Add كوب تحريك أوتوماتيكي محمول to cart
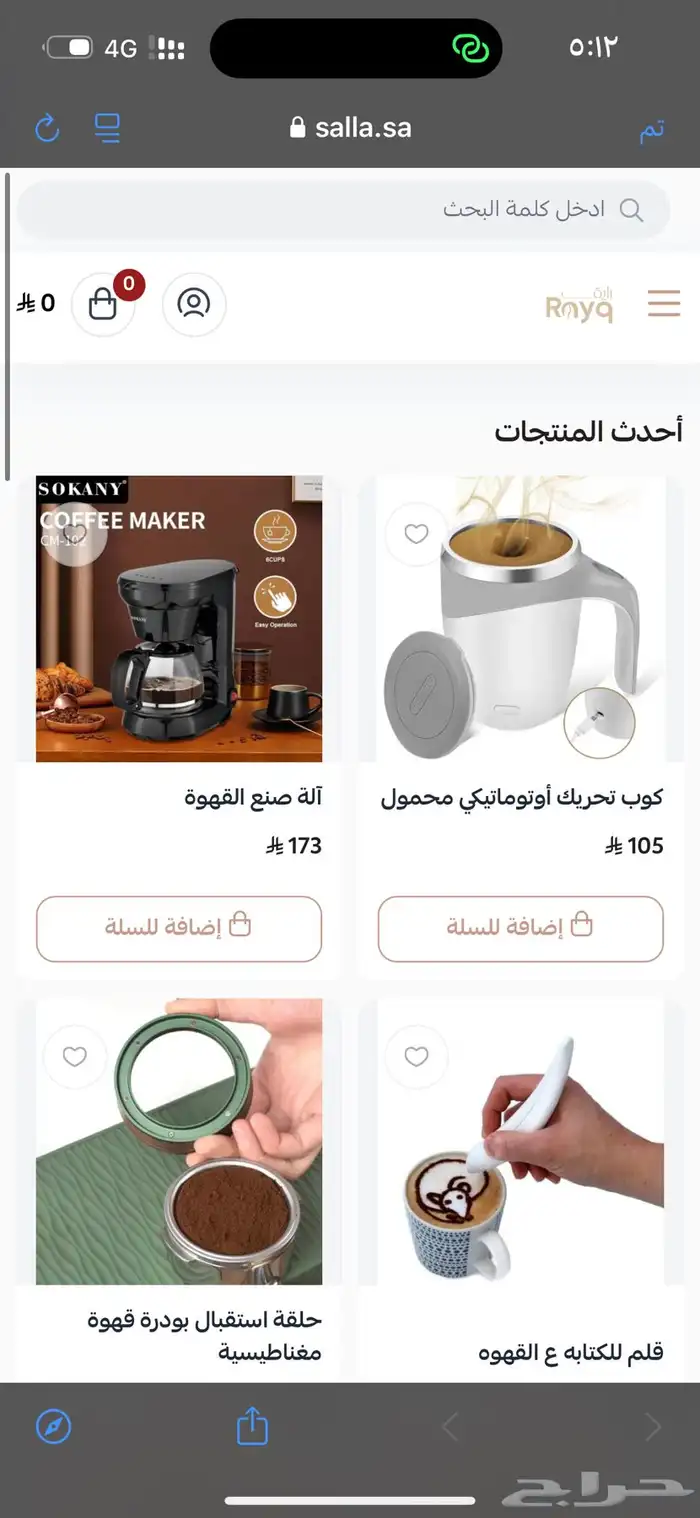Screen dimensions: 700x1518 point(520,928)
